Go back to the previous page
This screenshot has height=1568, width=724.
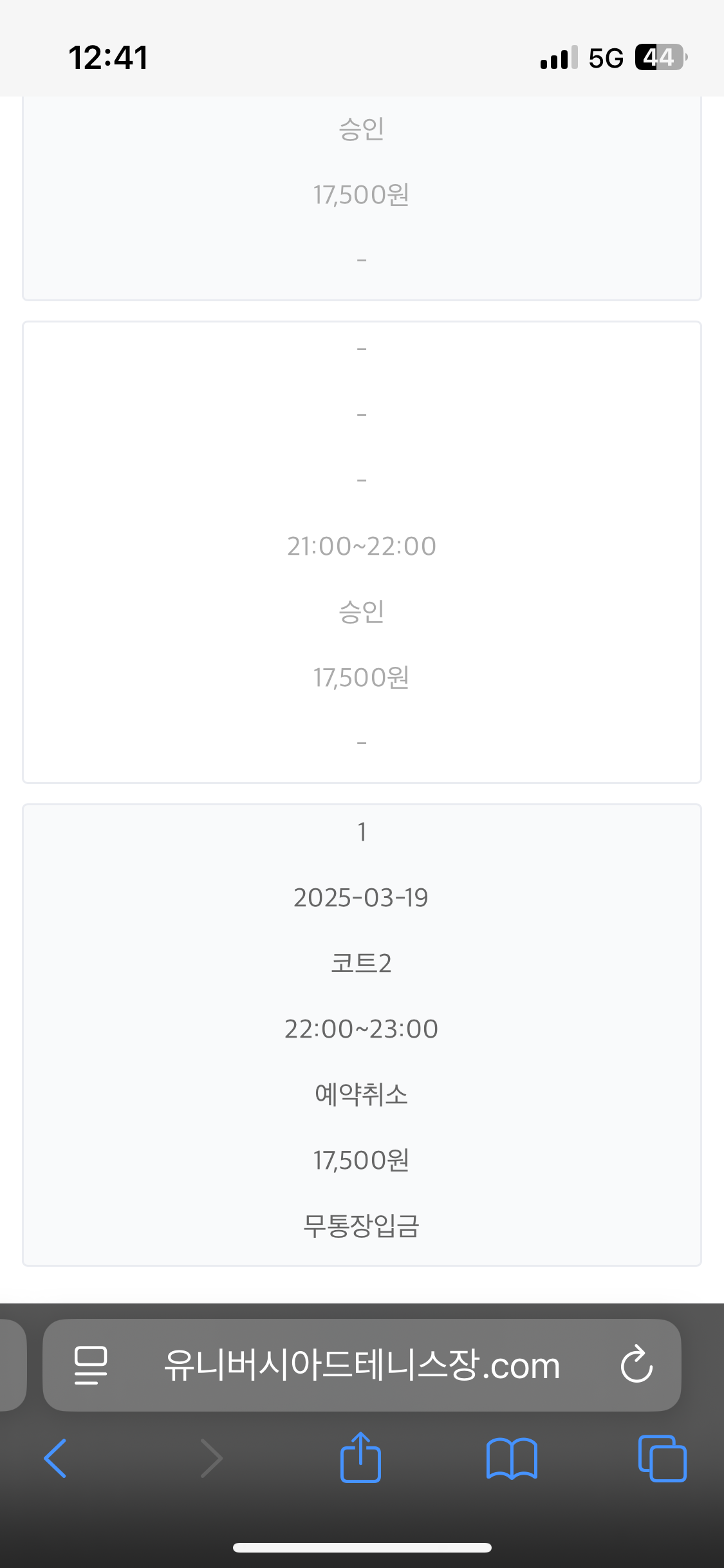tap(55, 1458)
